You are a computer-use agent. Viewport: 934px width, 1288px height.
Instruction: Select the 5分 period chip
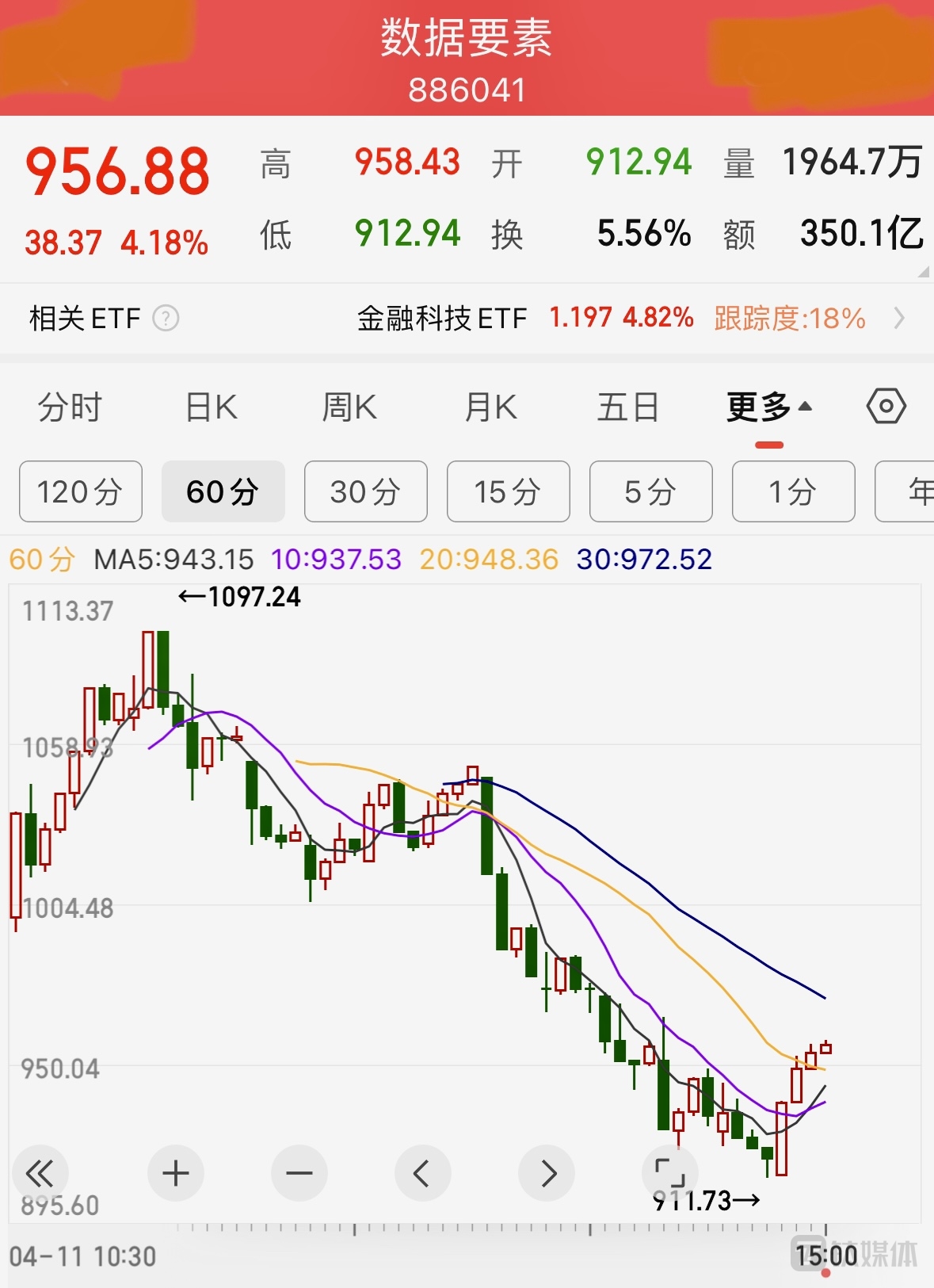pyautogui.click(x=650, y=491)
